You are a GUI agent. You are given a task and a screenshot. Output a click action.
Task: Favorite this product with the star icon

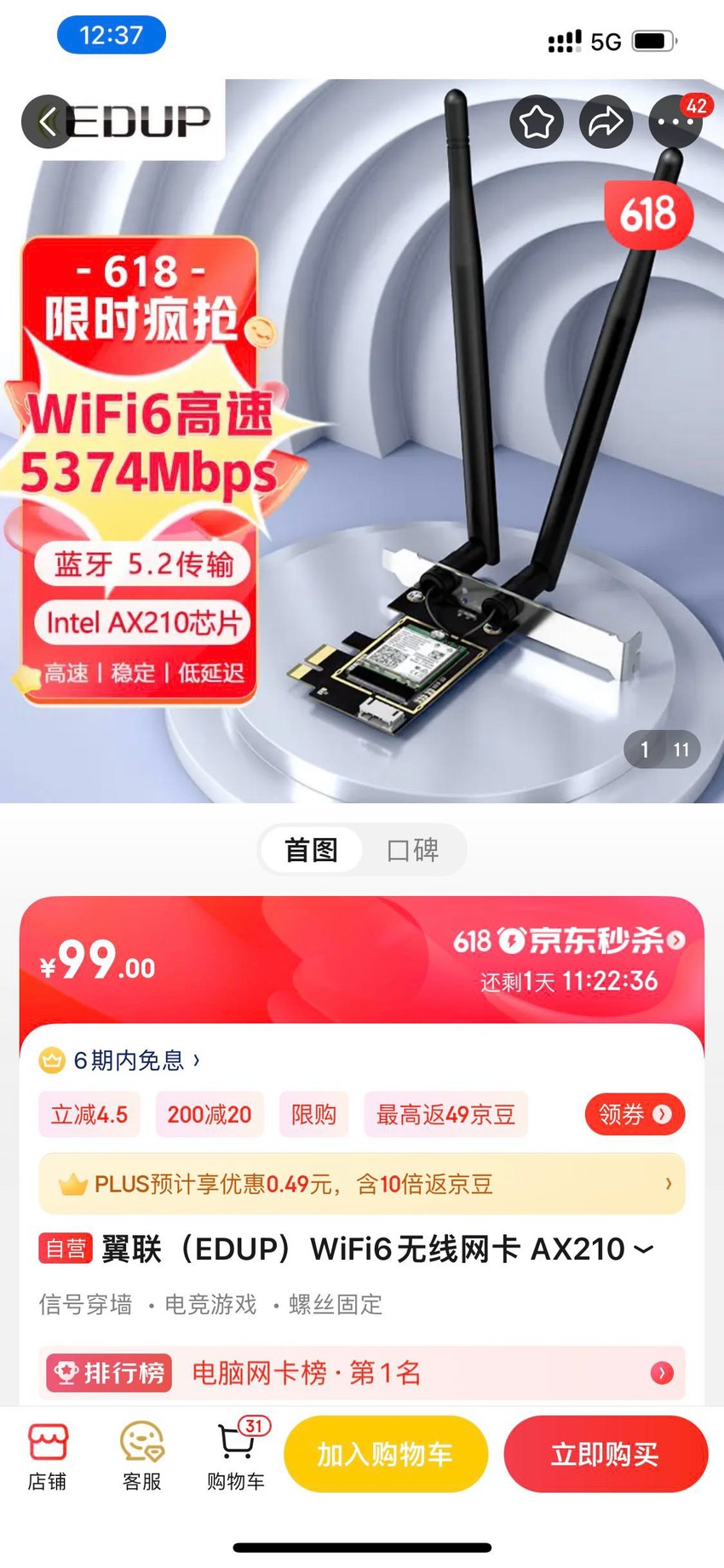coord(537,122)
